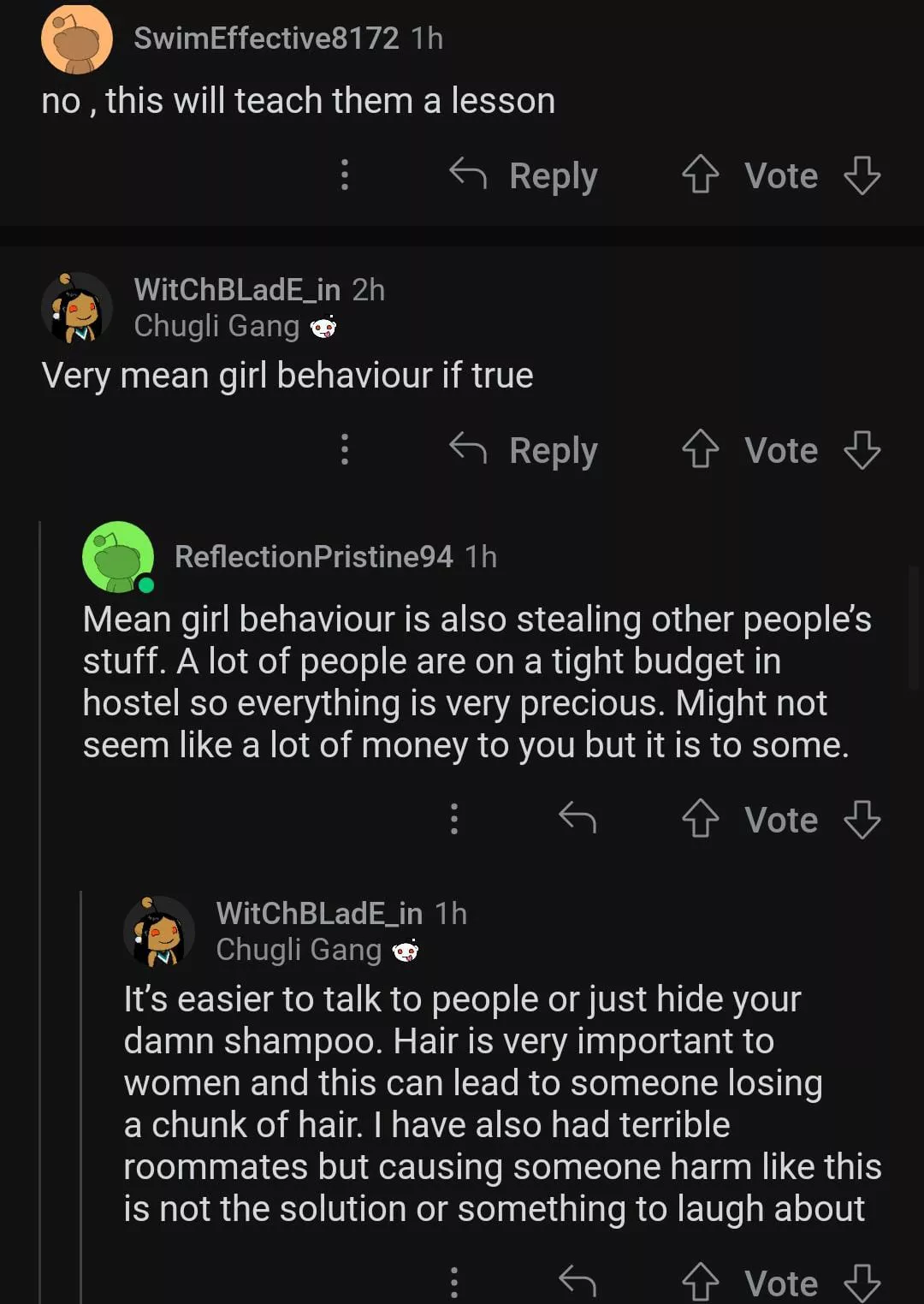Reply to SwimEffective8172's comment
This screenshot has width=924, height=1304.
524,175
